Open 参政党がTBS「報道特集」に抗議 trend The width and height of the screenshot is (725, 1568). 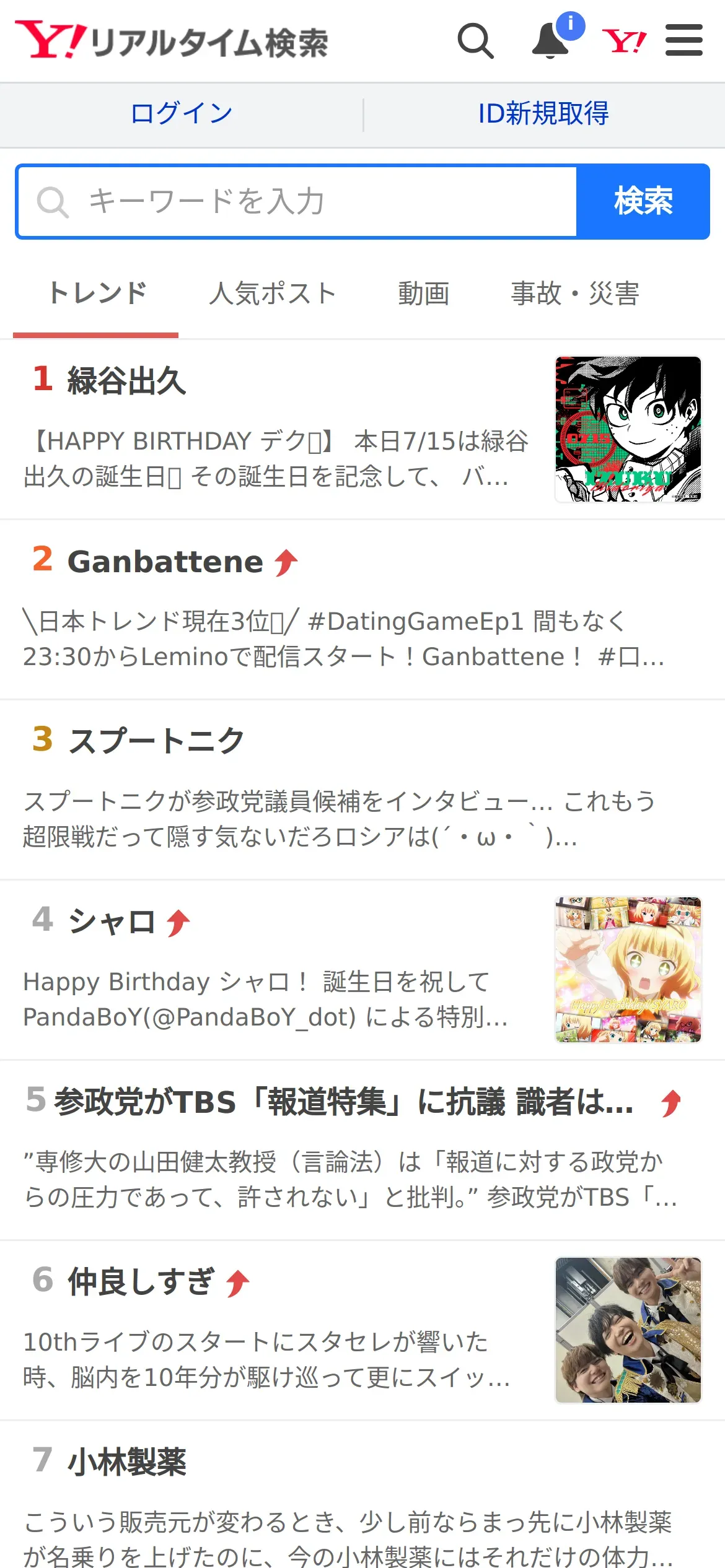pyautogui.click(x=343, y=1102)
